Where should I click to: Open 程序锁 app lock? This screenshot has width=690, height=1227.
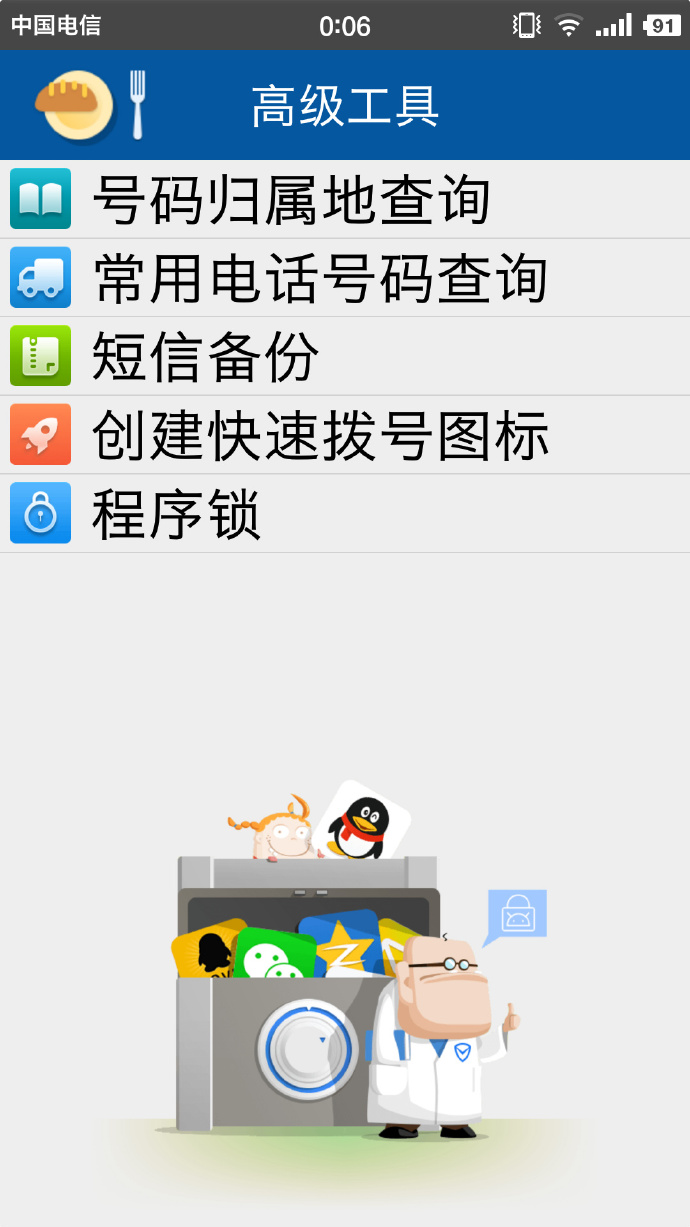(x=345, y=513)
